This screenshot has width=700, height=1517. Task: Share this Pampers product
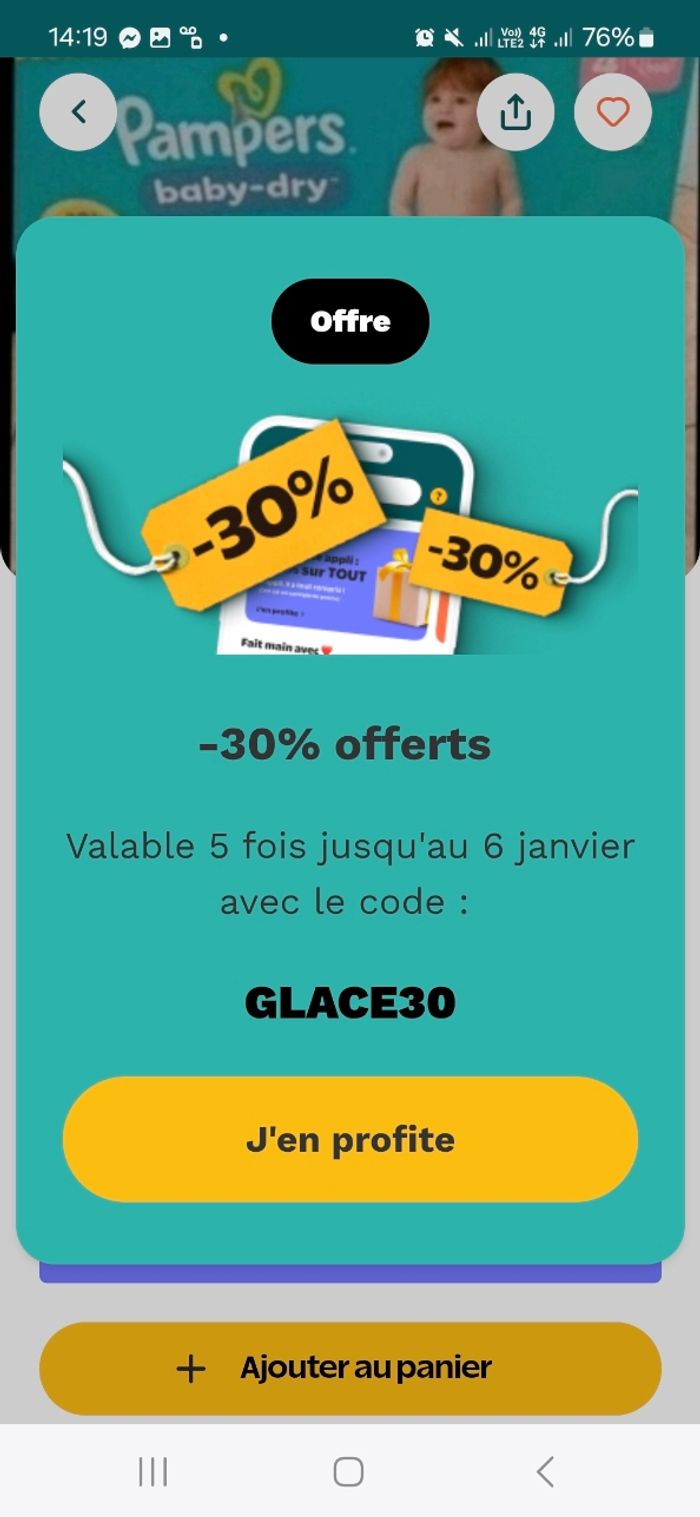[515, 112]
